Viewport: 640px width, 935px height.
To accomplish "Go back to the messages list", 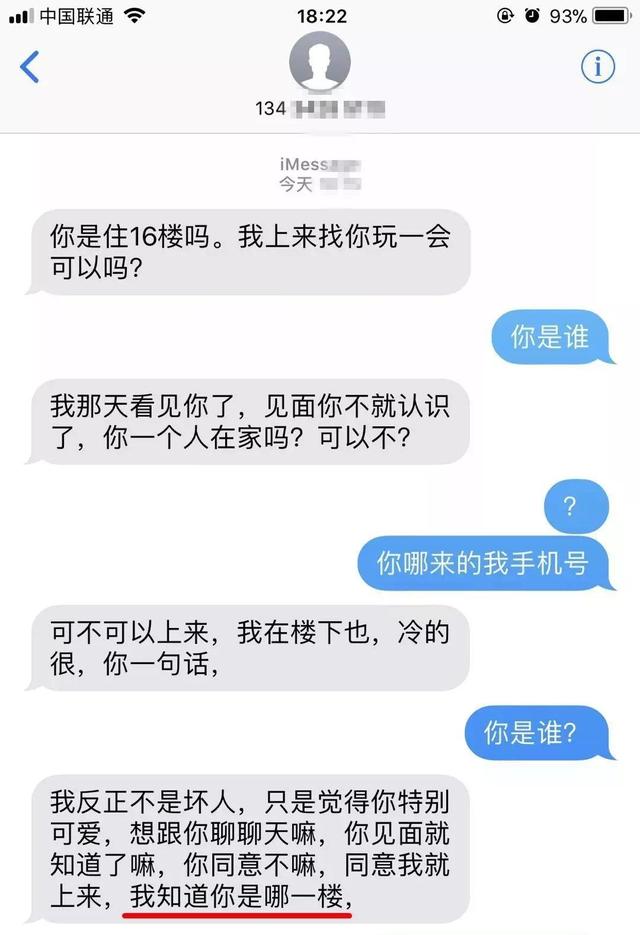I will [30, 67].
